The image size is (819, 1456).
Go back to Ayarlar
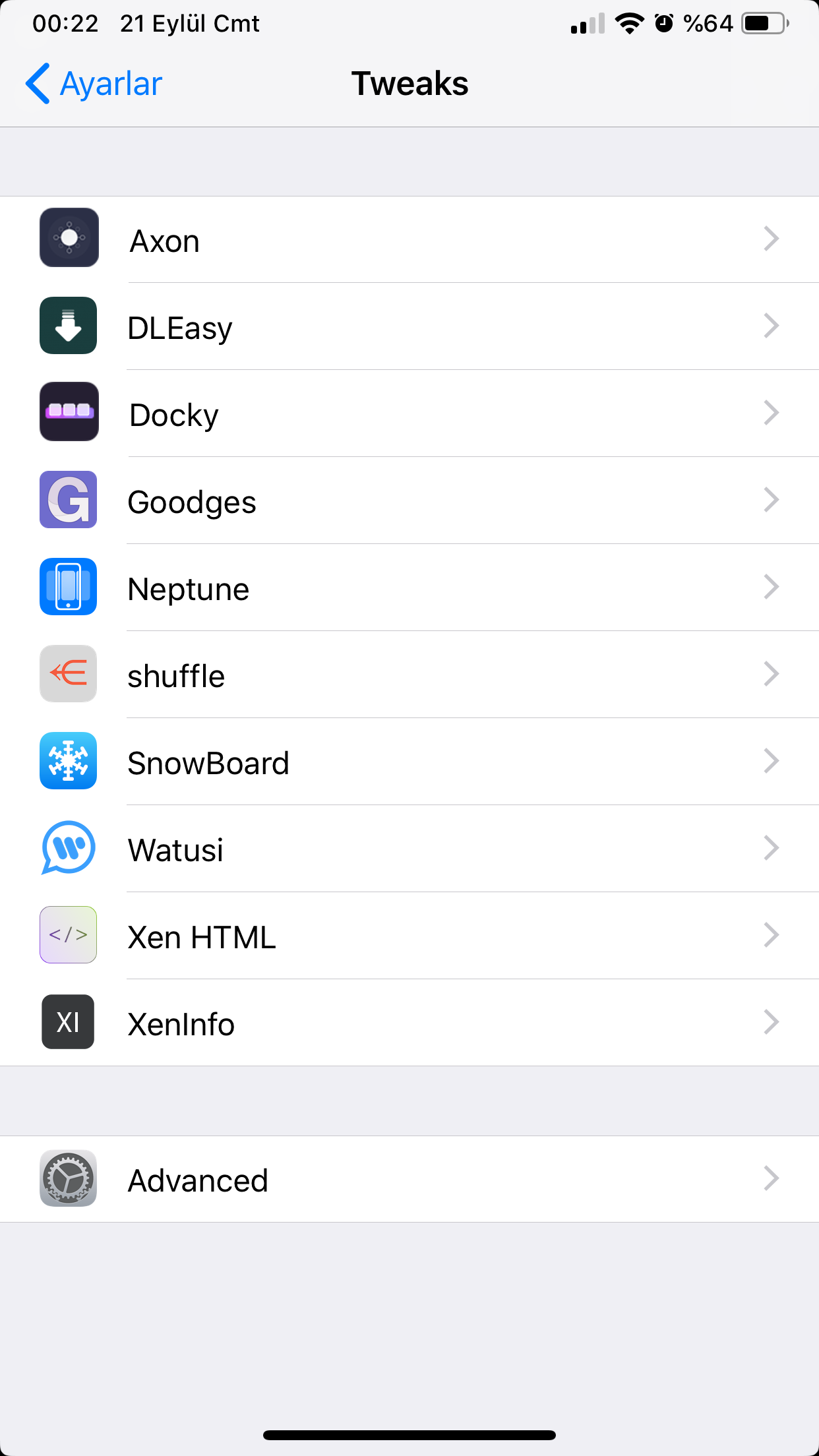tap(94, 84)
